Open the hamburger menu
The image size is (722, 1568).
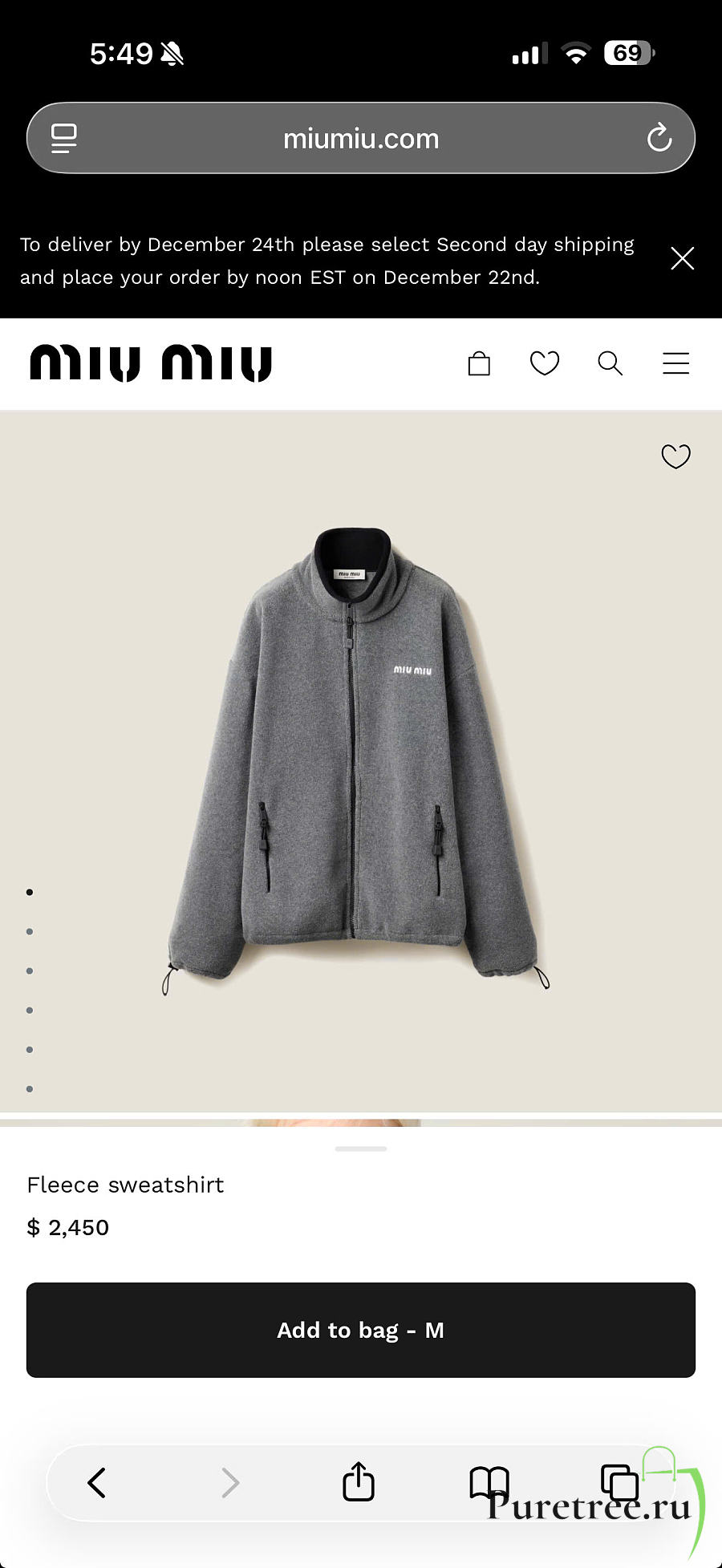[x=675, y=363]
